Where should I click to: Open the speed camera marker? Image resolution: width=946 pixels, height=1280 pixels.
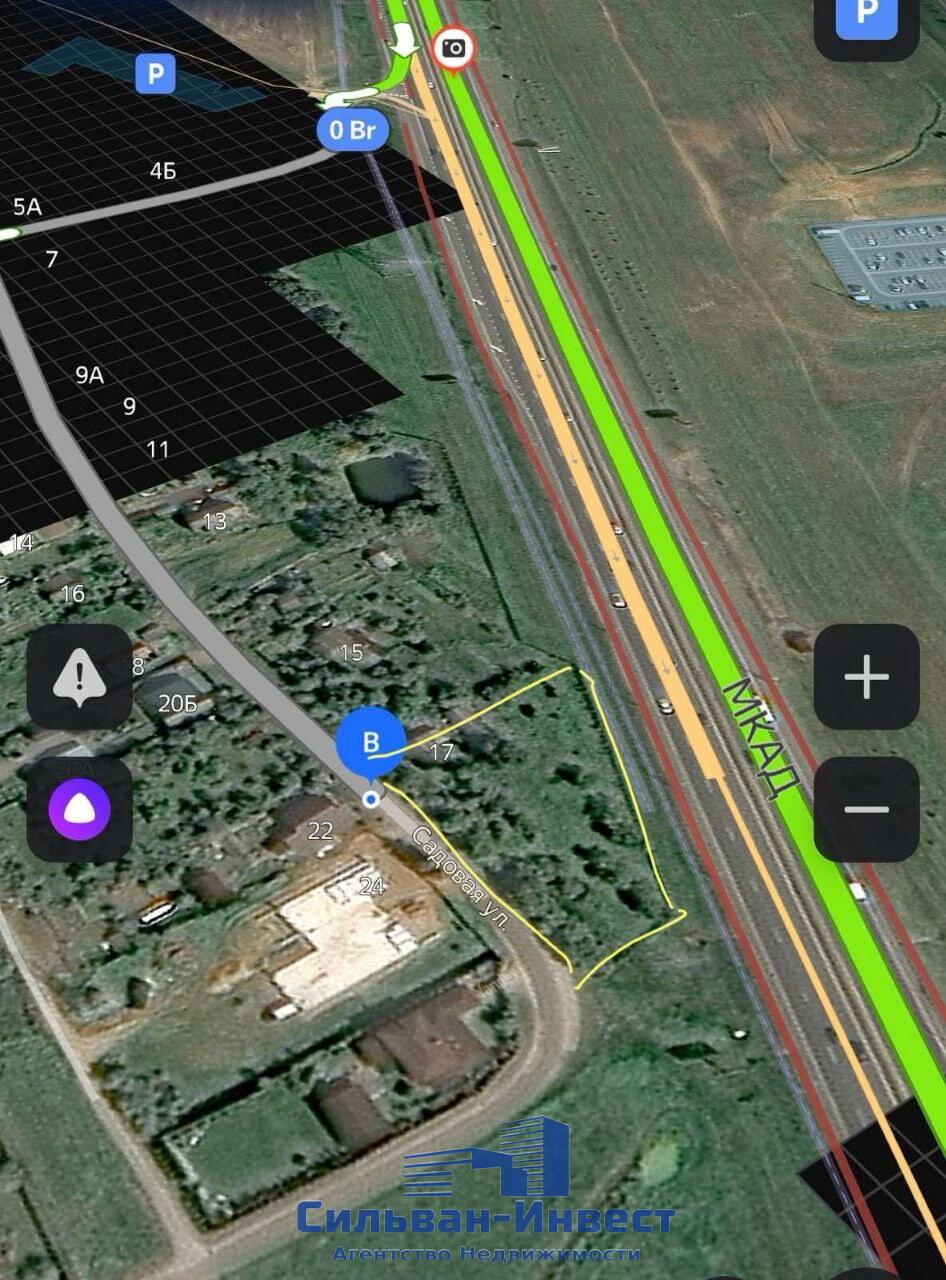(454, 47)
